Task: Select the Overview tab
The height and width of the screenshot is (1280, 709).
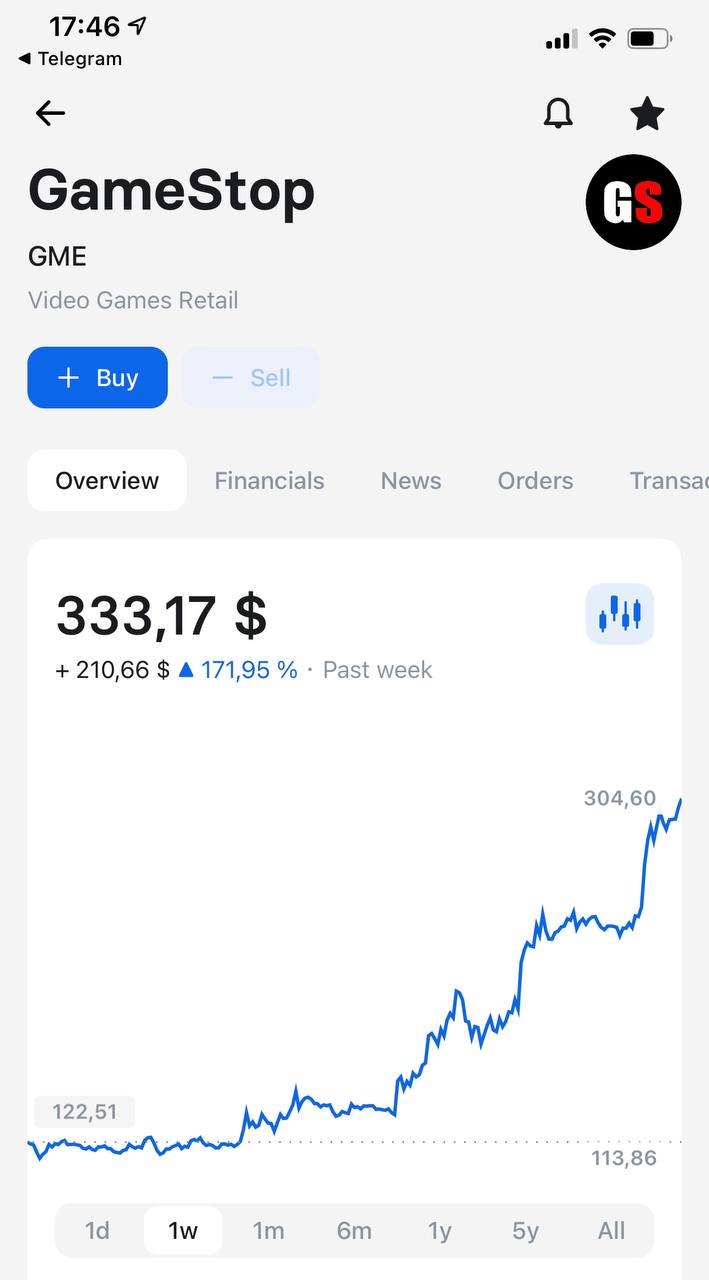Action: (x=107, y=481)
